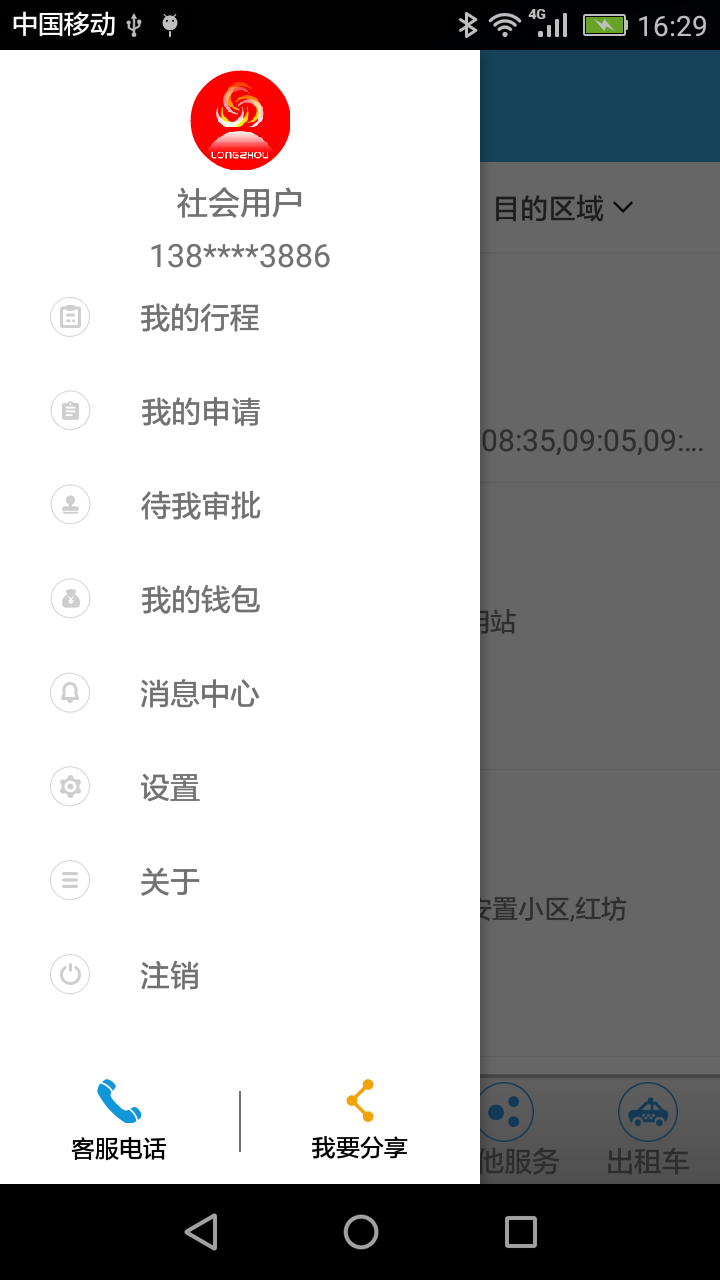Log out via 注销
The width and height of the screenshot is (720, 1280).
[170, 976]
